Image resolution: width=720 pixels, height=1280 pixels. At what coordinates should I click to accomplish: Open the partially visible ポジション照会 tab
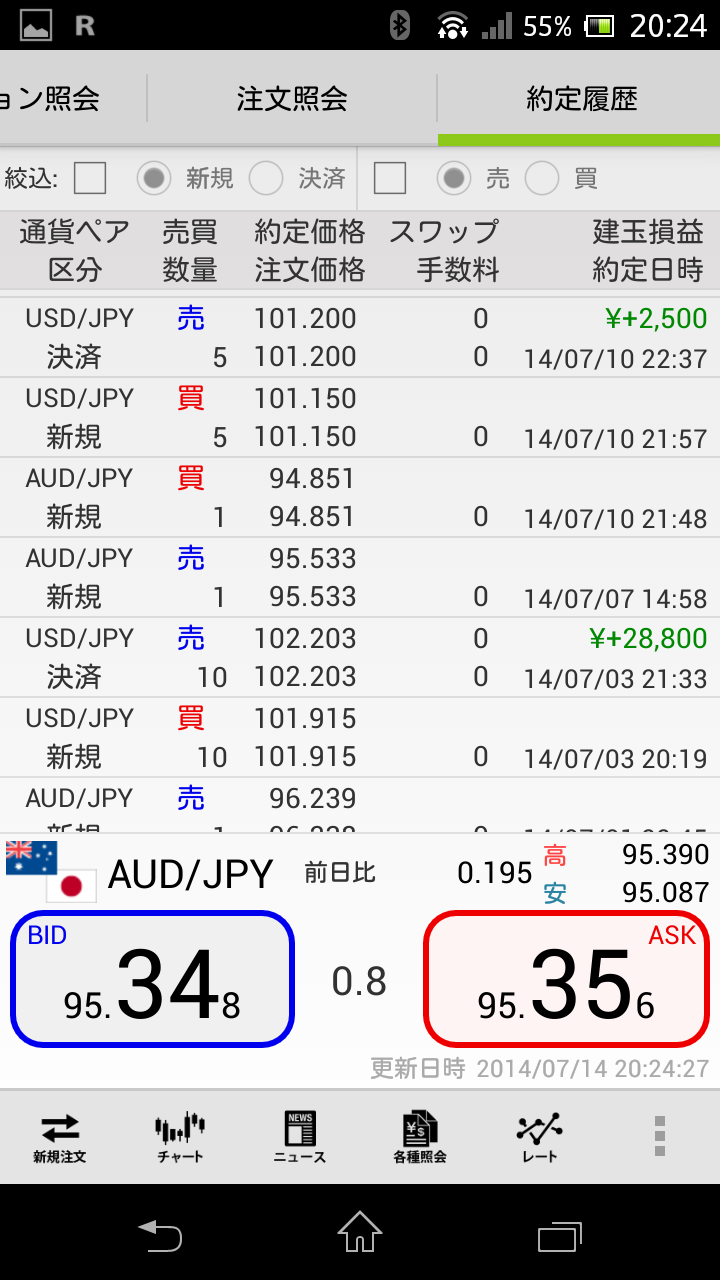tap(72, 99)
